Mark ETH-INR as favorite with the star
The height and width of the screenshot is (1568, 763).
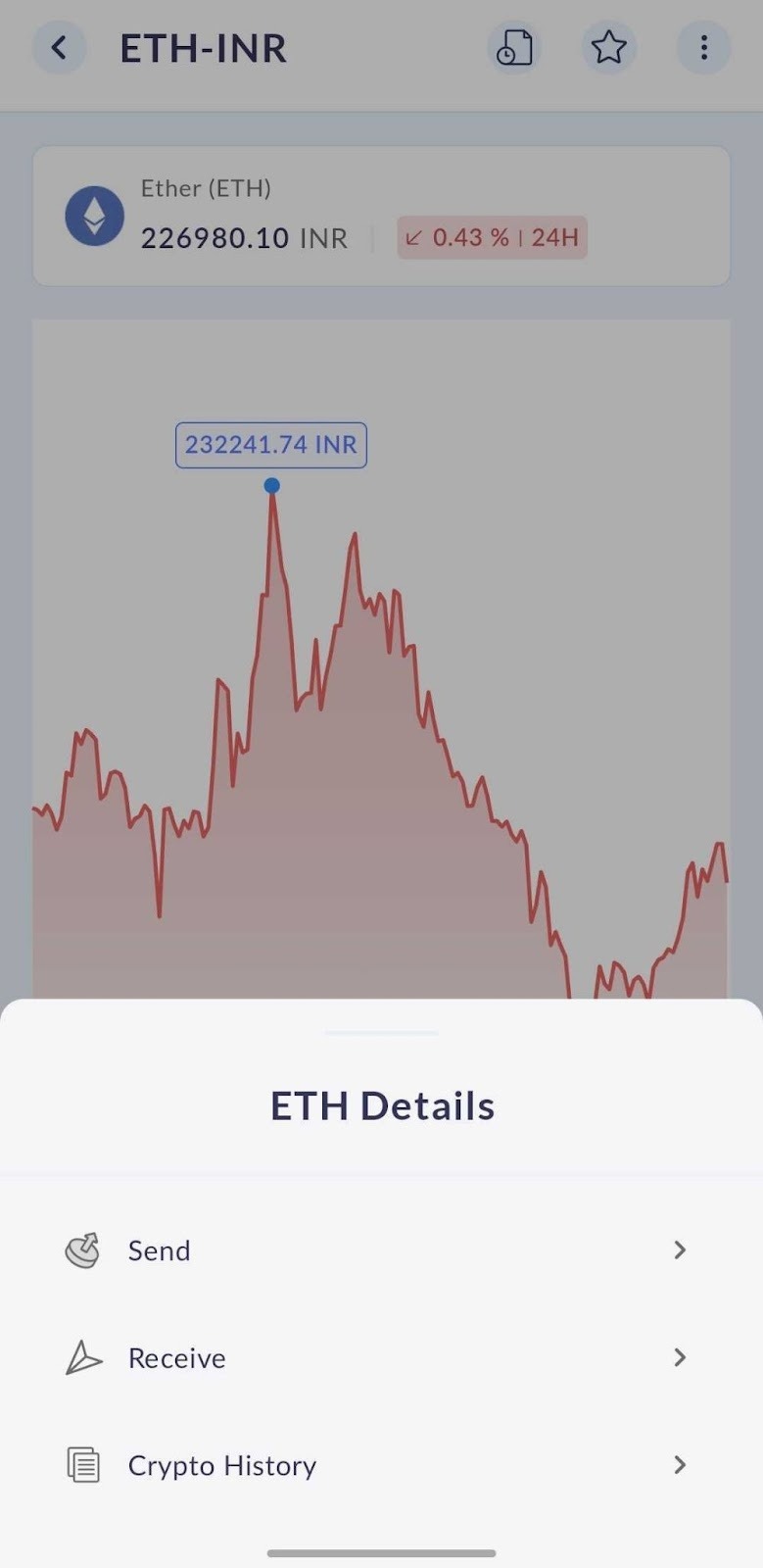tap(609, 47)
